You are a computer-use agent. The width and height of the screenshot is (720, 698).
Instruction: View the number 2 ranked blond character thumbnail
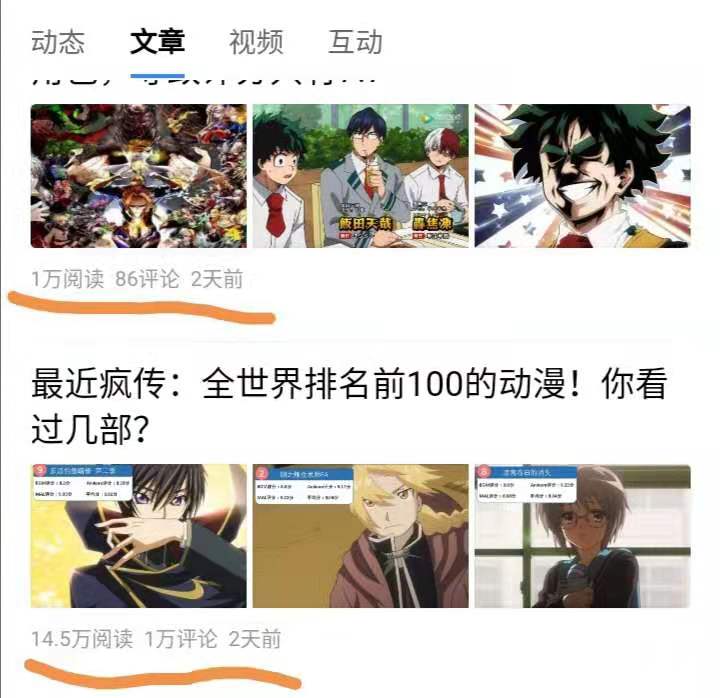pyautogui.click(x=360, y=536)
